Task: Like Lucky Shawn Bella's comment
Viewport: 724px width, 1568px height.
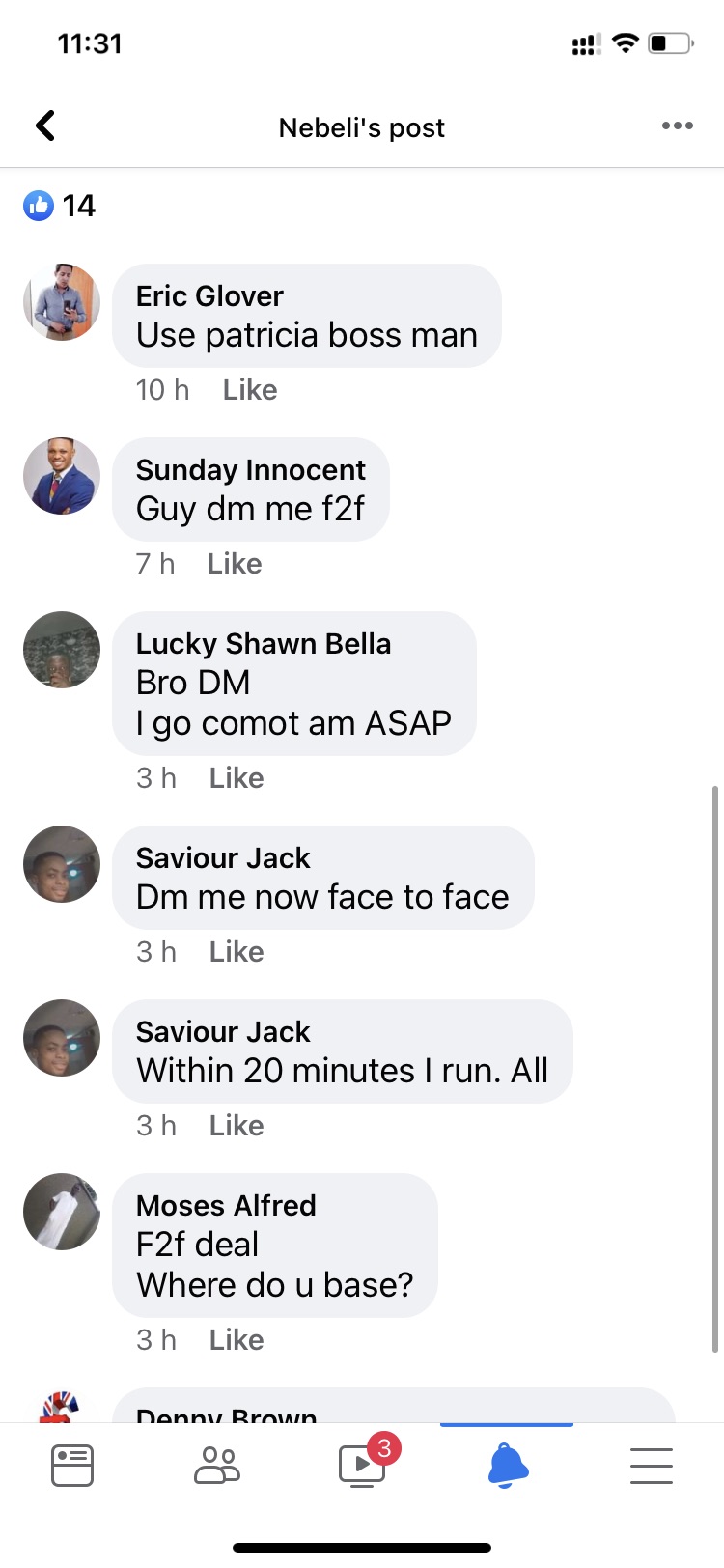Action: (x=237, y=778)
